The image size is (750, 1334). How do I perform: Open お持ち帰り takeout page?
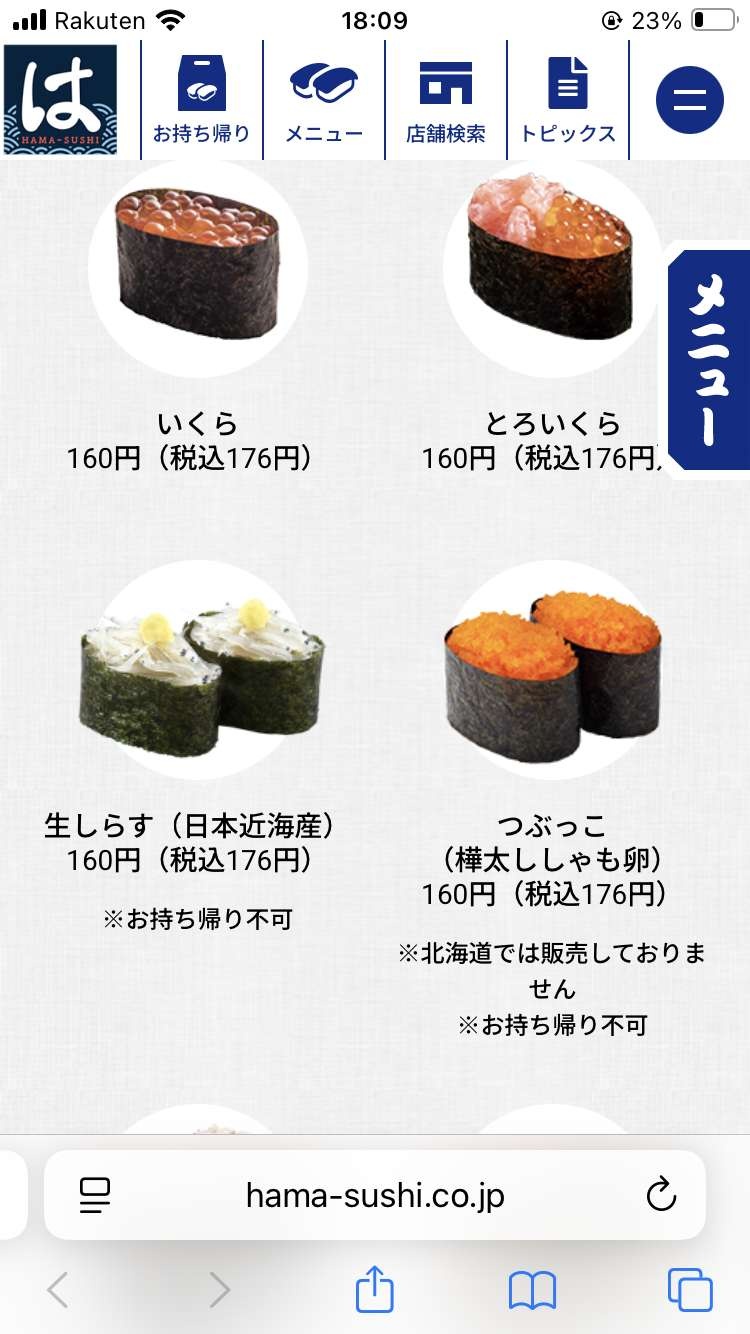(x=202, y=100)
